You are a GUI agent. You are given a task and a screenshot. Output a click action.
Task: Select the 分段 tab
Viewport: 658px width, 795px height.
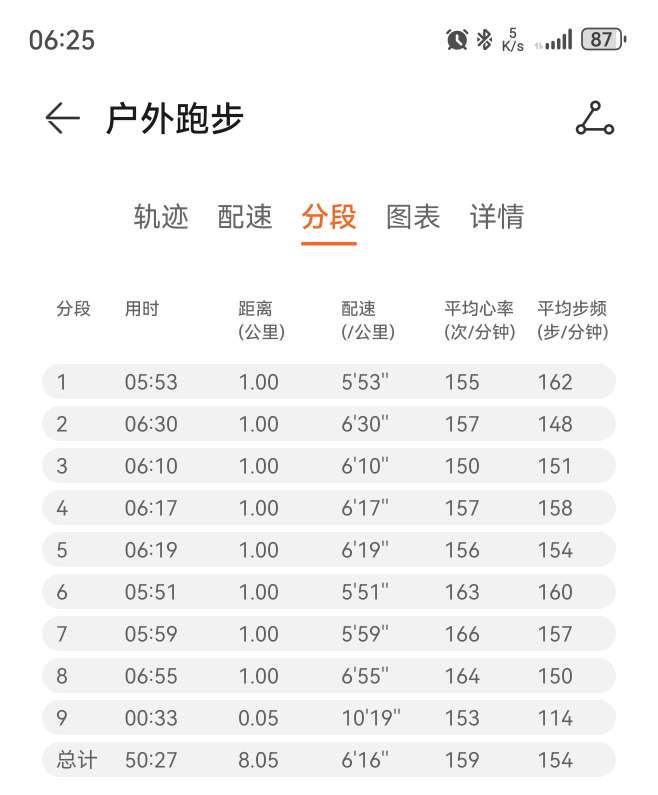pos(329,217)
